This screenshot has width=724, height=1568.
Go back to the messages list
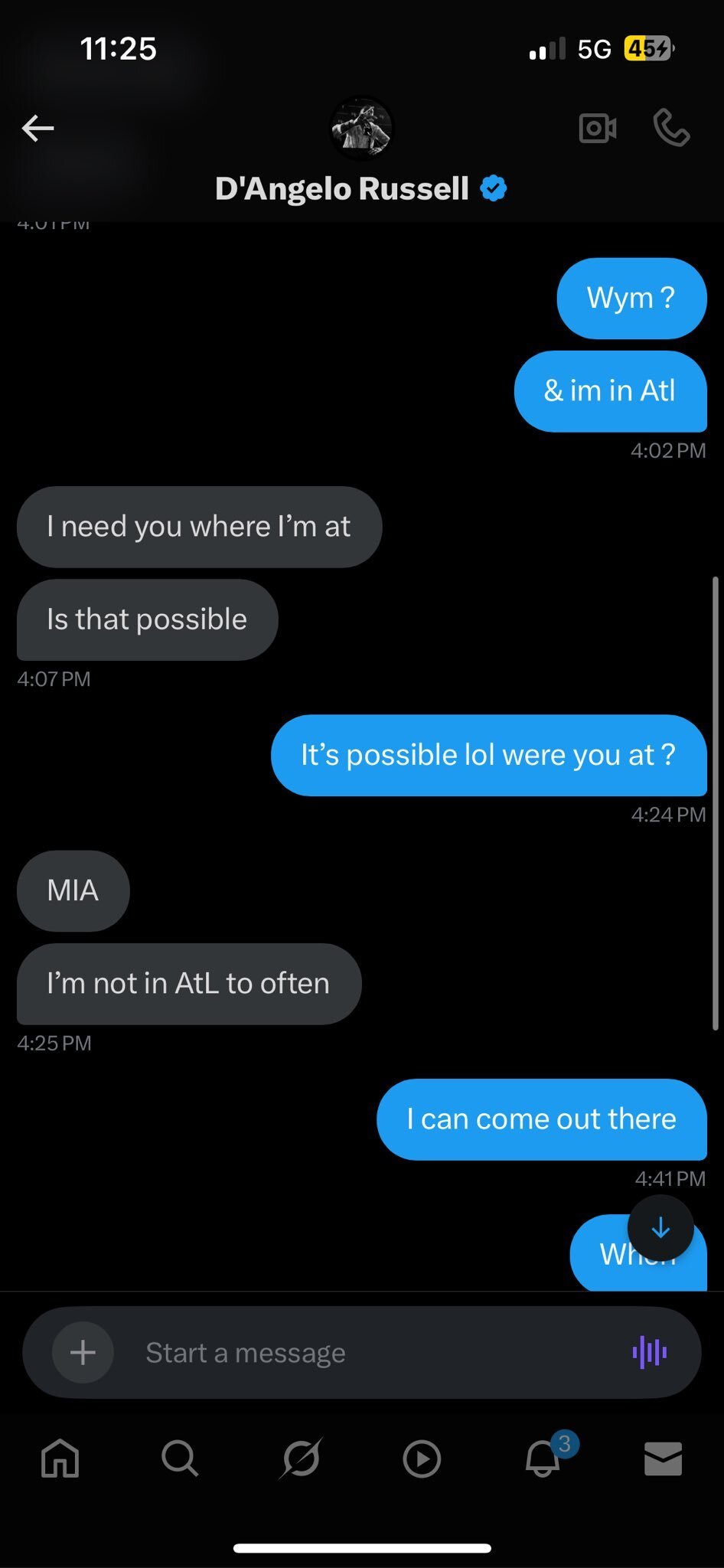(x=38, y=128)
